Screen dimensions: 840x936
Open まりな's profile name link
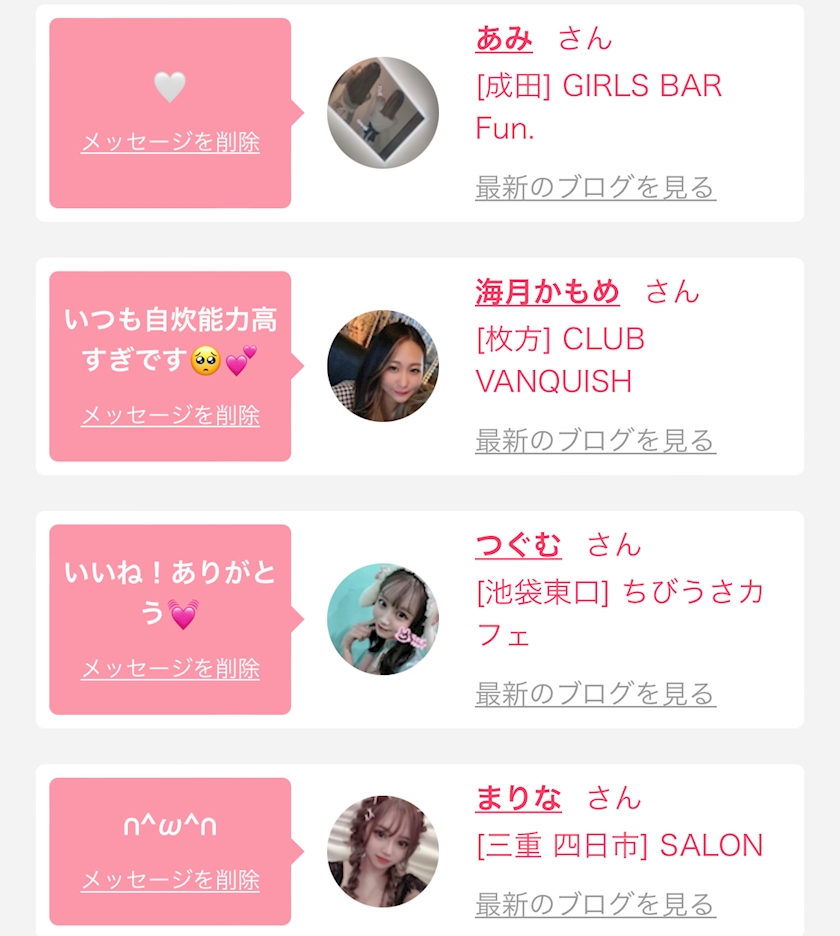coord(518,798)
